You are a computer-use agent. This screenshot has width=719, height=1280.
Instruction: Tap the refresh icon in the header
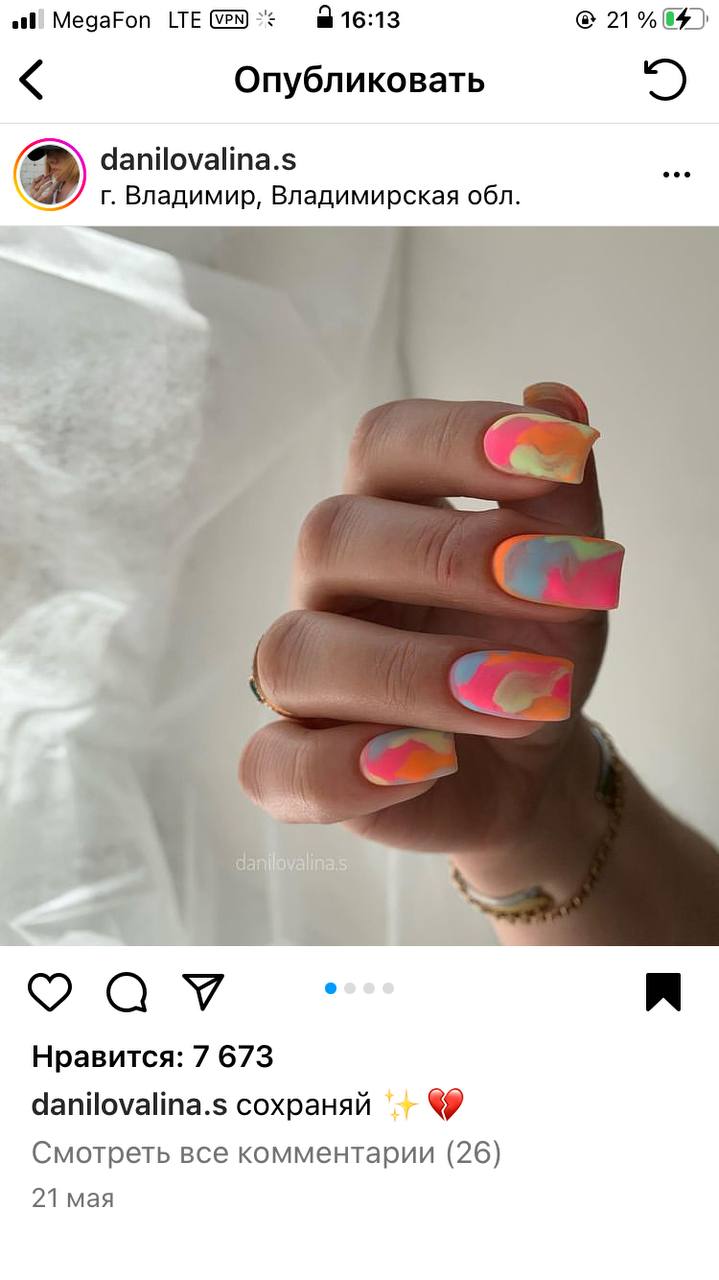(x=665, y=80)
